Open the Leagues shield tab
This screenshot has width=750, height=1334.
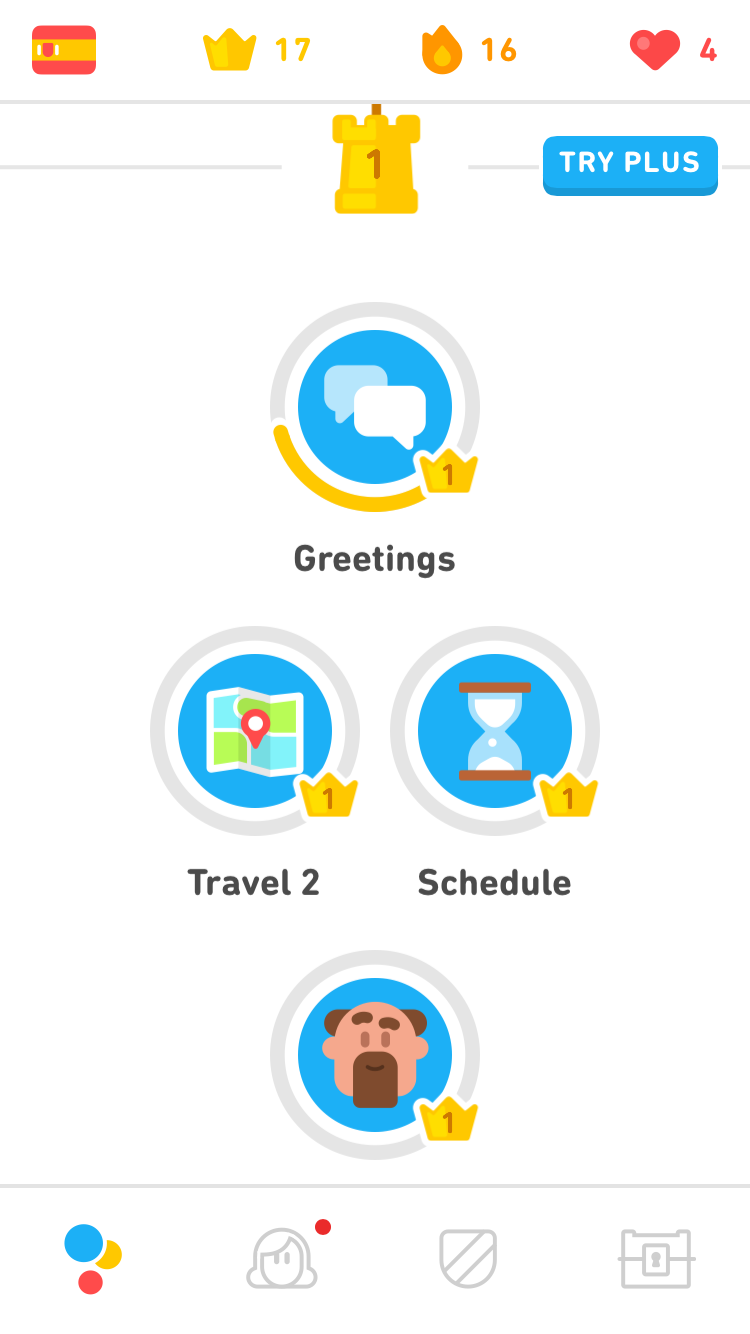[468, 1258]
